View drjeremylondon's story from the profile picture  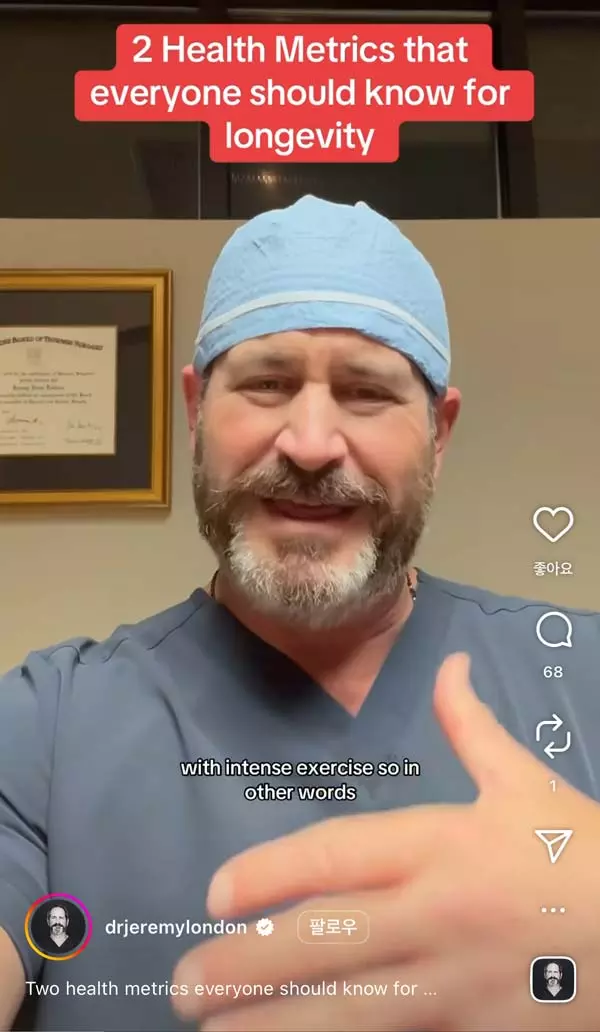tap(58, 927)
